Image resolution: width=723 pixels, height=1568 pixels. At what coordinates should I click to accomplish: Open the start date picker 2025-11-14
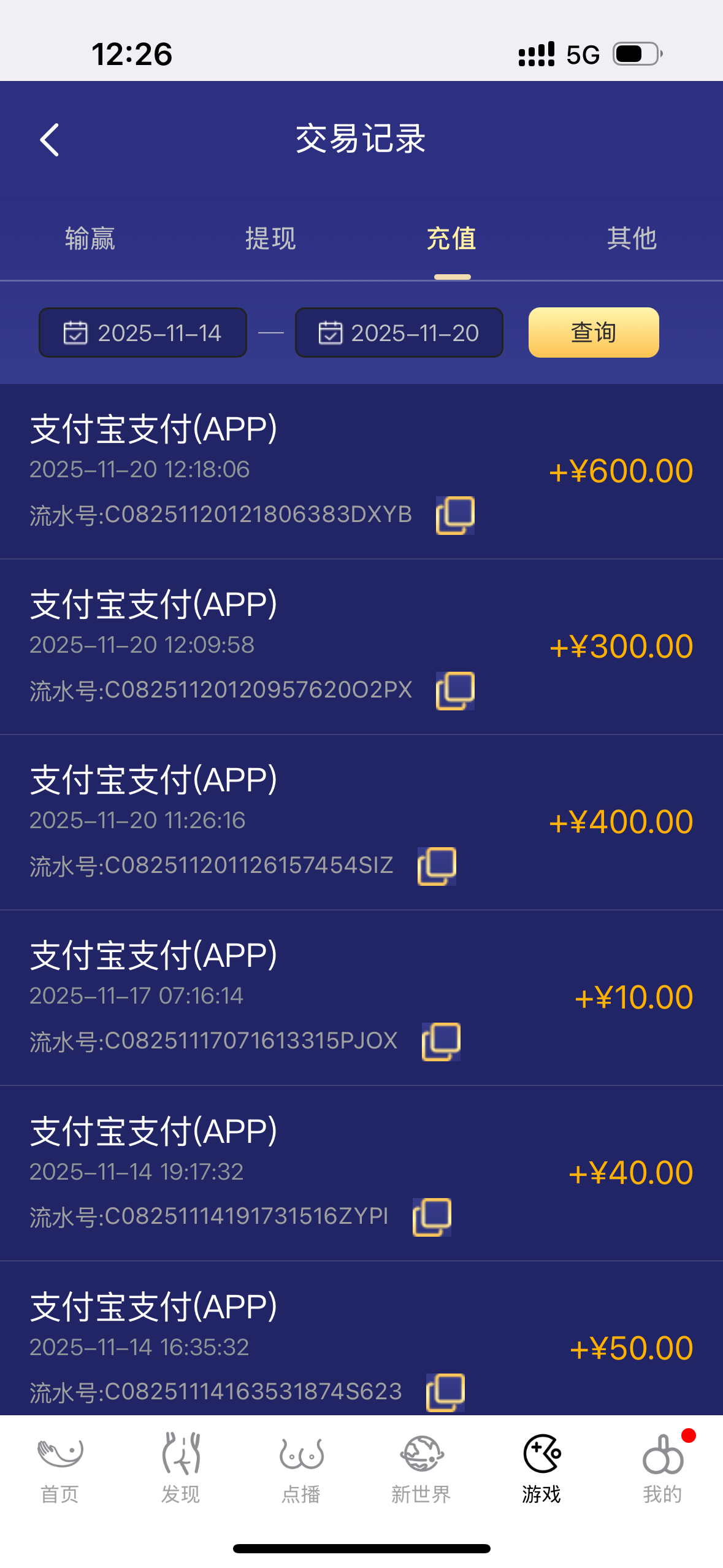[x=143, y=332]
